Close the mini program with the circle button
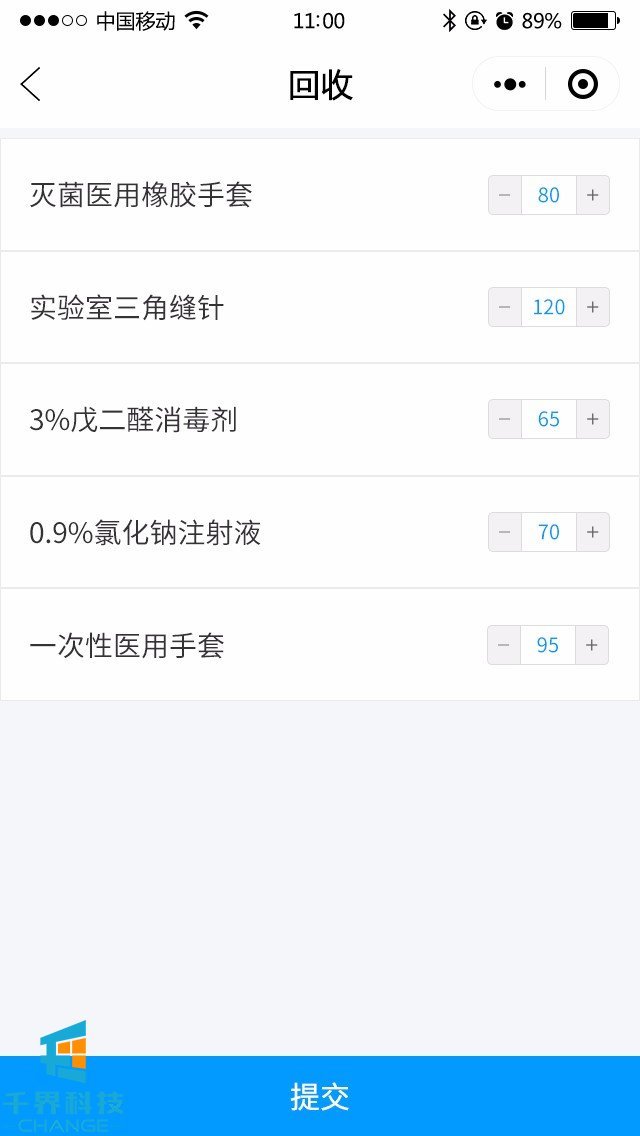 coord(582,84)
